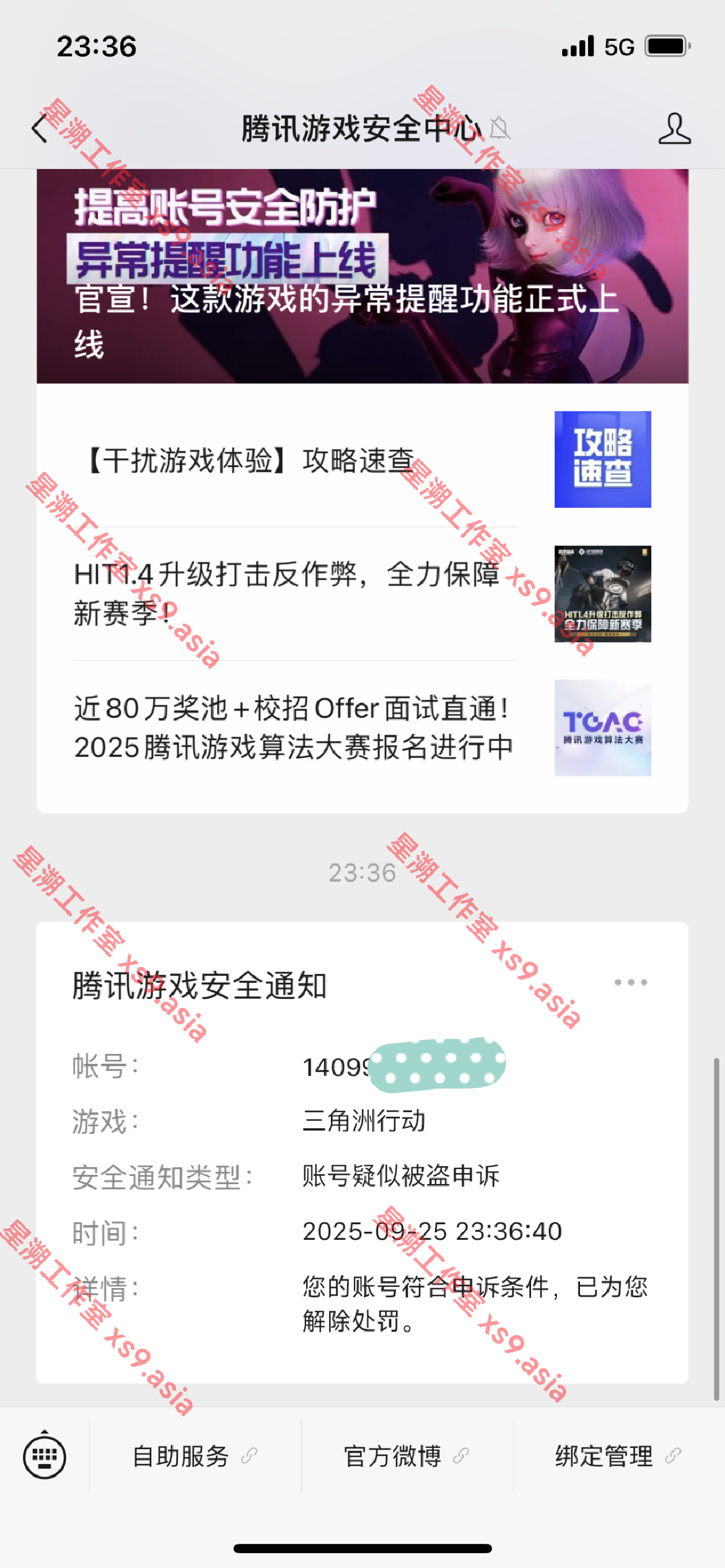Open the account profile icon
725x1568 pixels.
(x=674, y=128)
